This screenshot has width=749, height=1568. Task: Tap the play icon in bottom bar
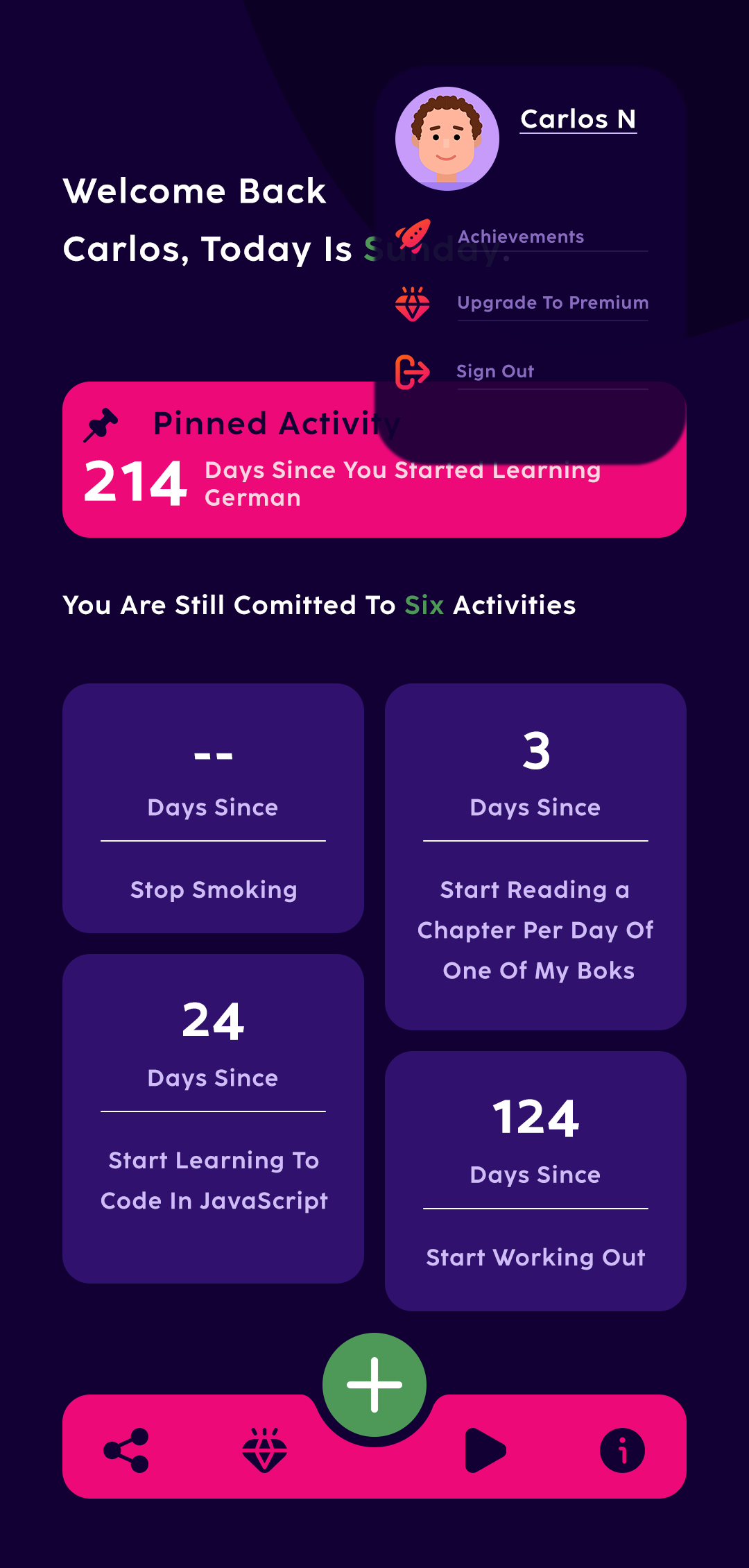pos(484,1450)
